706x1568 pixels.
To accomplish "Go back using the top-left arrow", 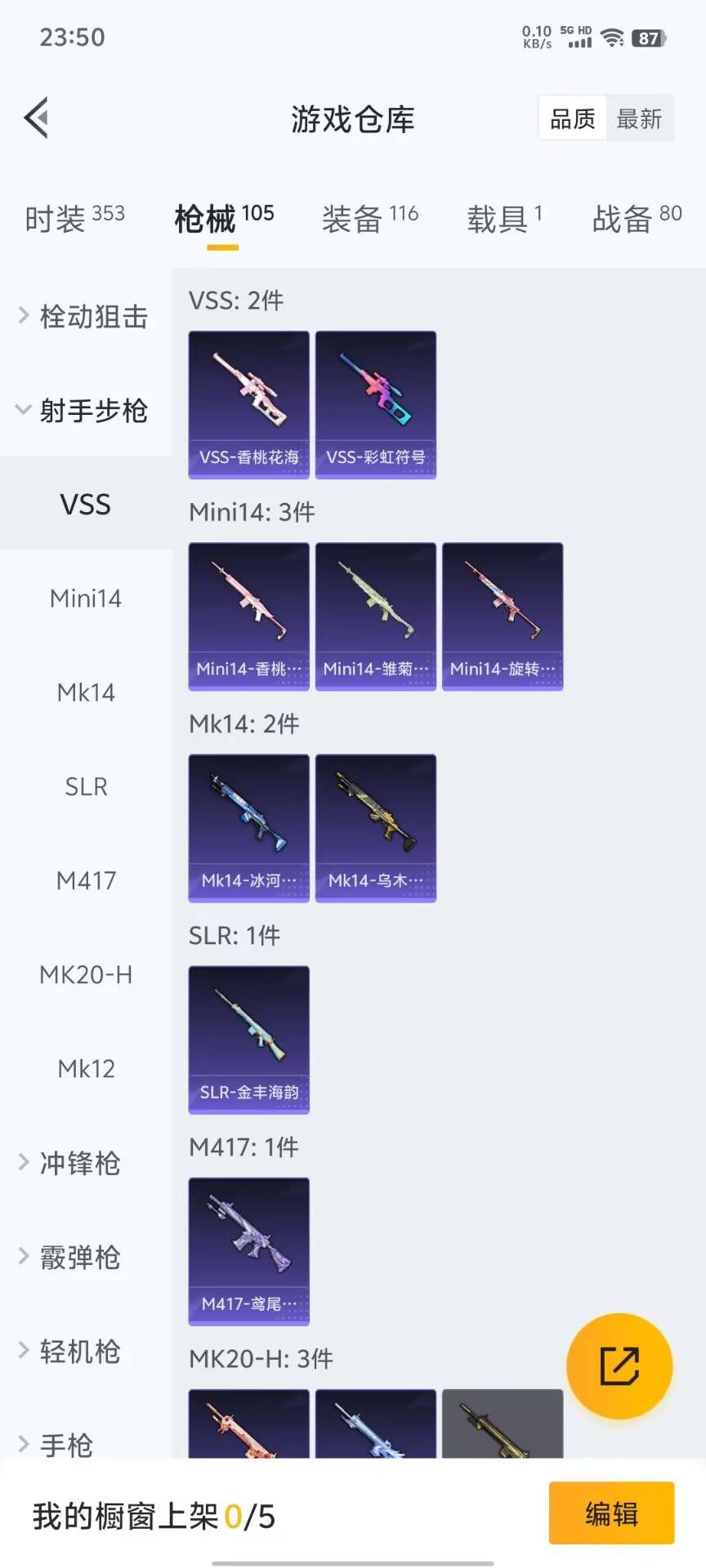I will pos(37,118).
